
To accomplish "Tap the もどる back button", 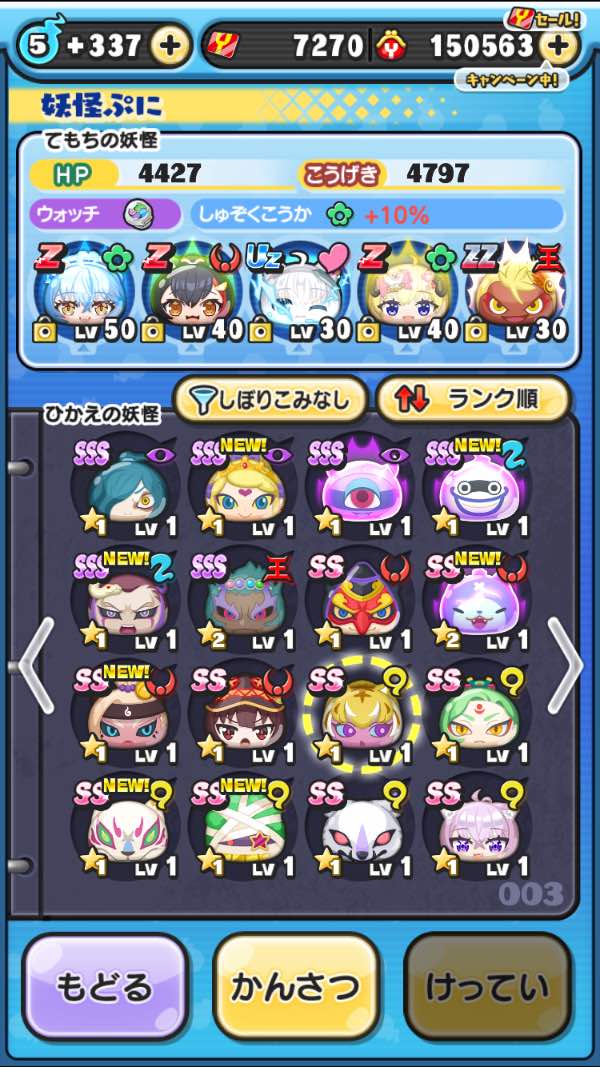I will pyautogui.click(x=105, y=986).
